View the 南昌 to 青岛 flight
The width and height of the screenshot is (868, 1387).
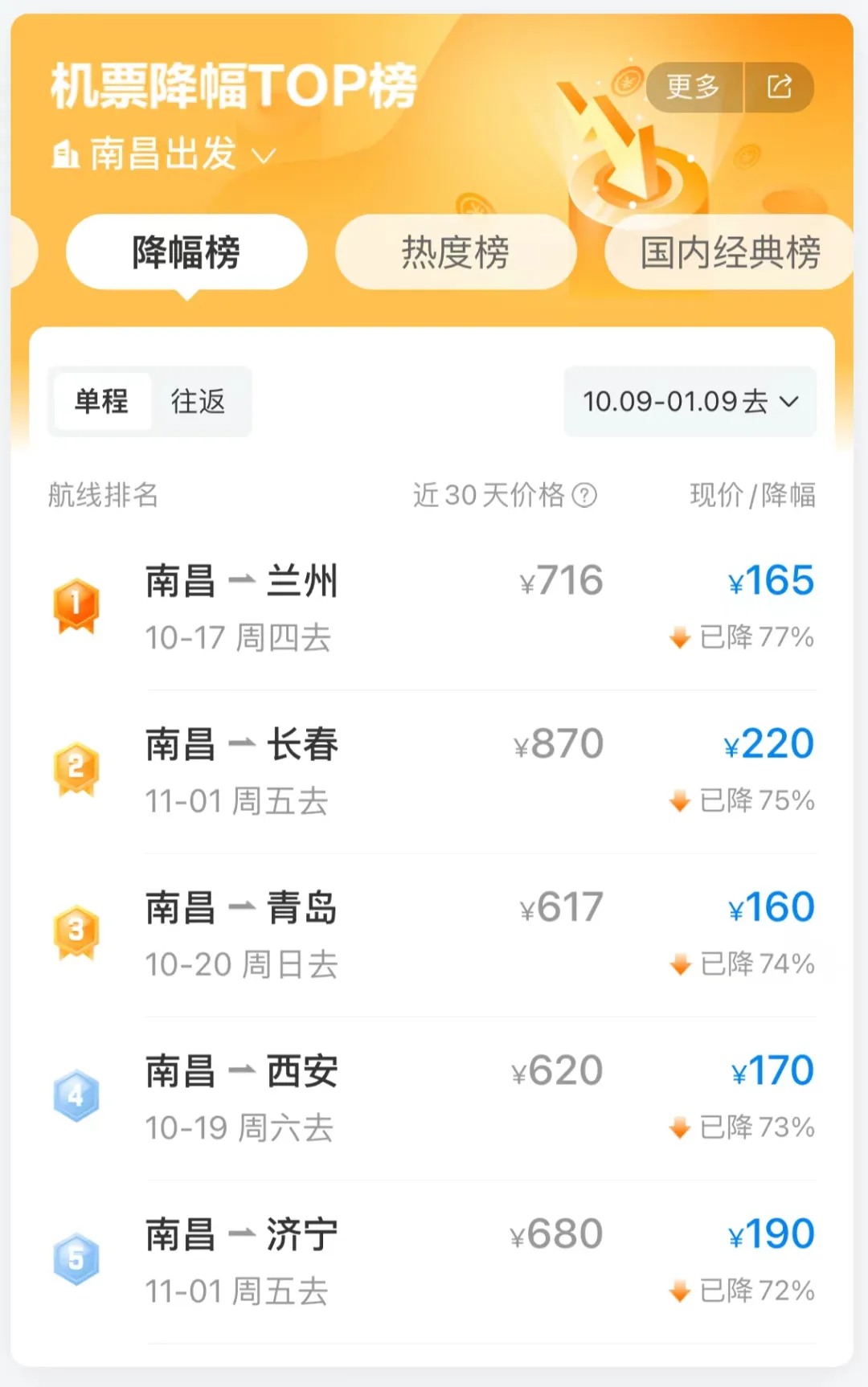434,935
